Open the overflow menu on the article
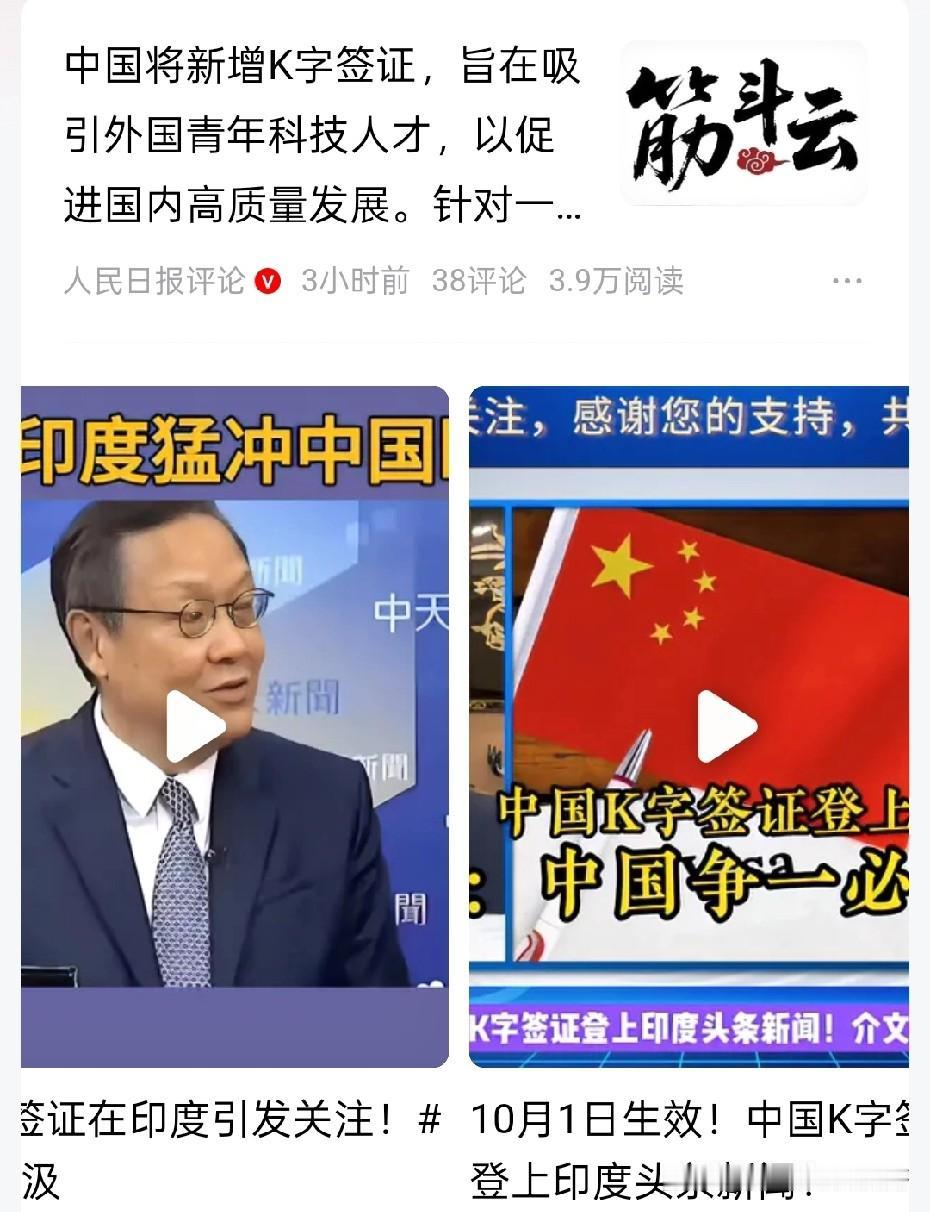The width and height of the screenshot is (930, 1212). (847, 281)
